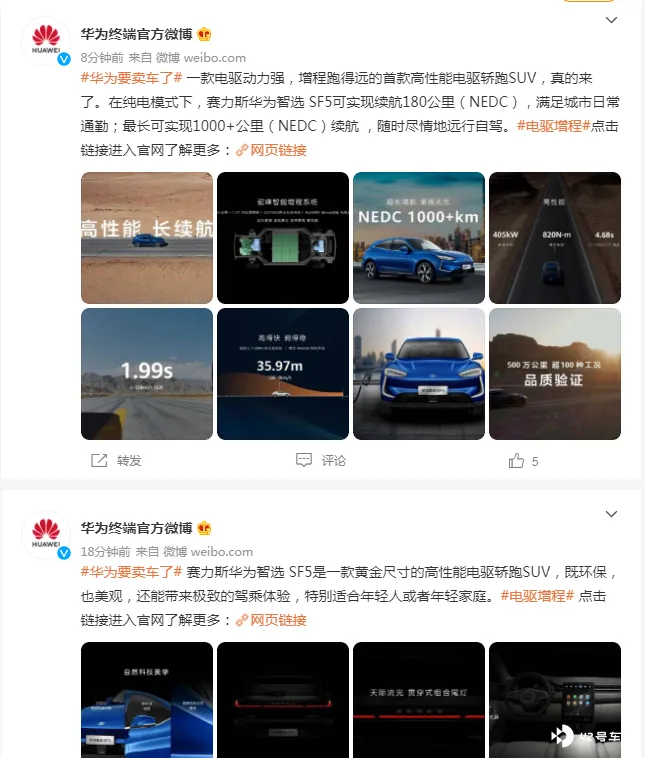
Task: Expand the chevron menu on the 8分钟前 post
Action: coord(612,20)
